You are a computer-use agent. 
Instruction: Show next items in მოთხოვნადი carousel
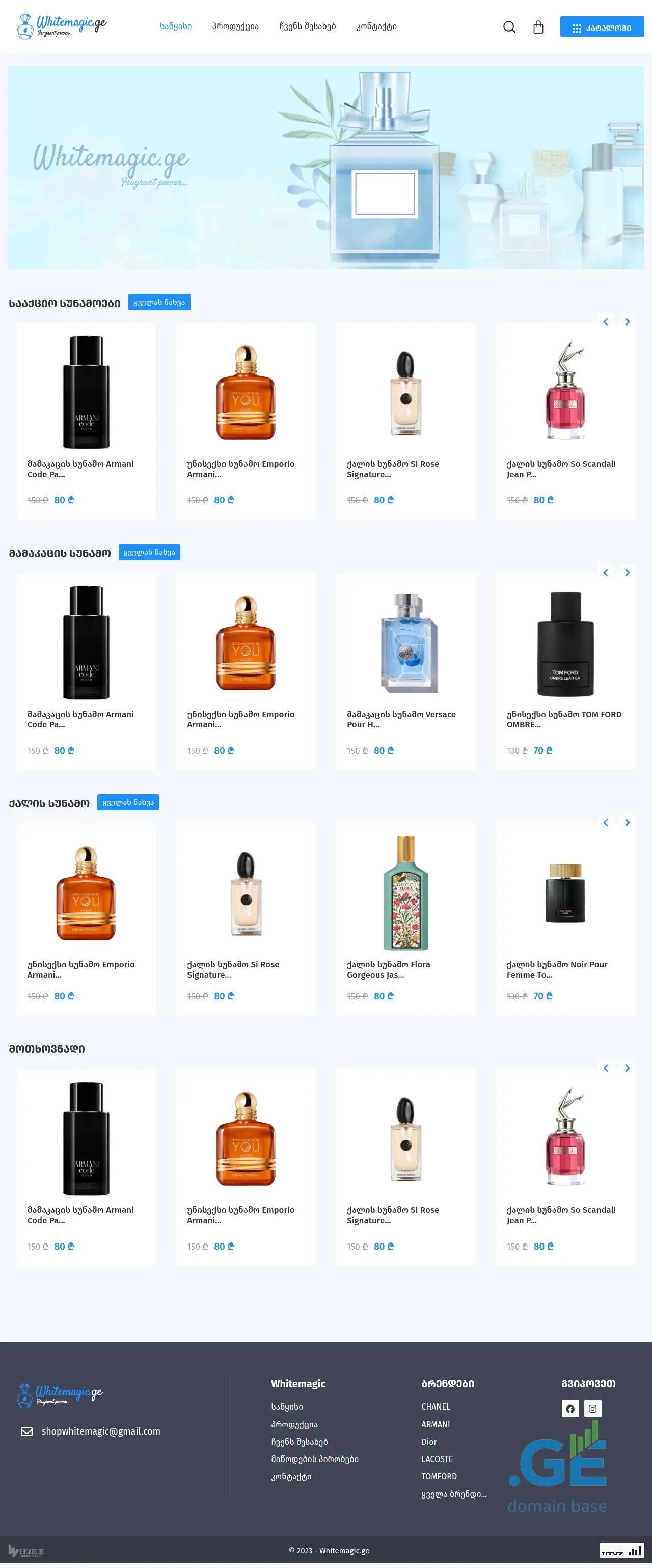pos(627,1068)
